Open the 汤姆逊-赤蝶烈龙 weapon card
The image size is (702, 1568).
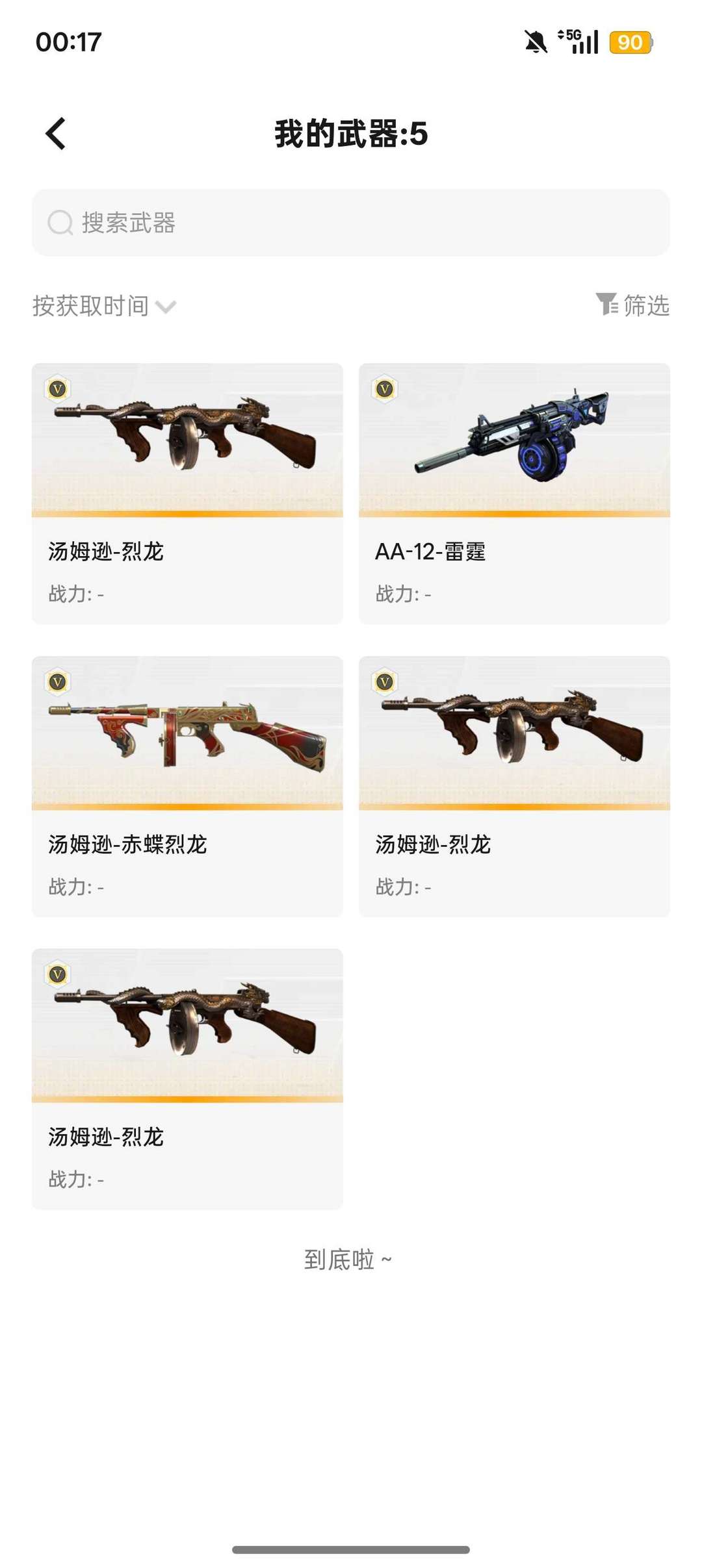pyautogui.click(x=187, y=787)
